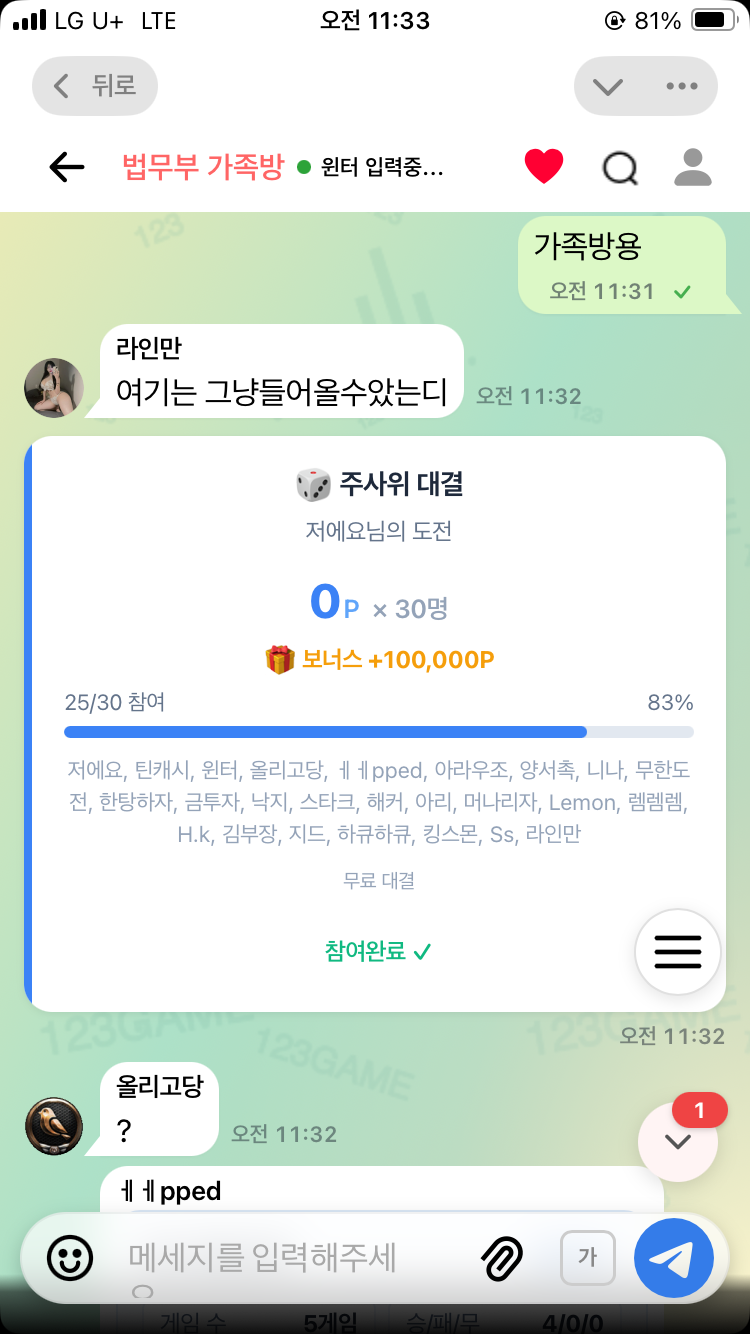Send the message with paper plane
The image size is (750, 1334).
tap(674, 1258)
